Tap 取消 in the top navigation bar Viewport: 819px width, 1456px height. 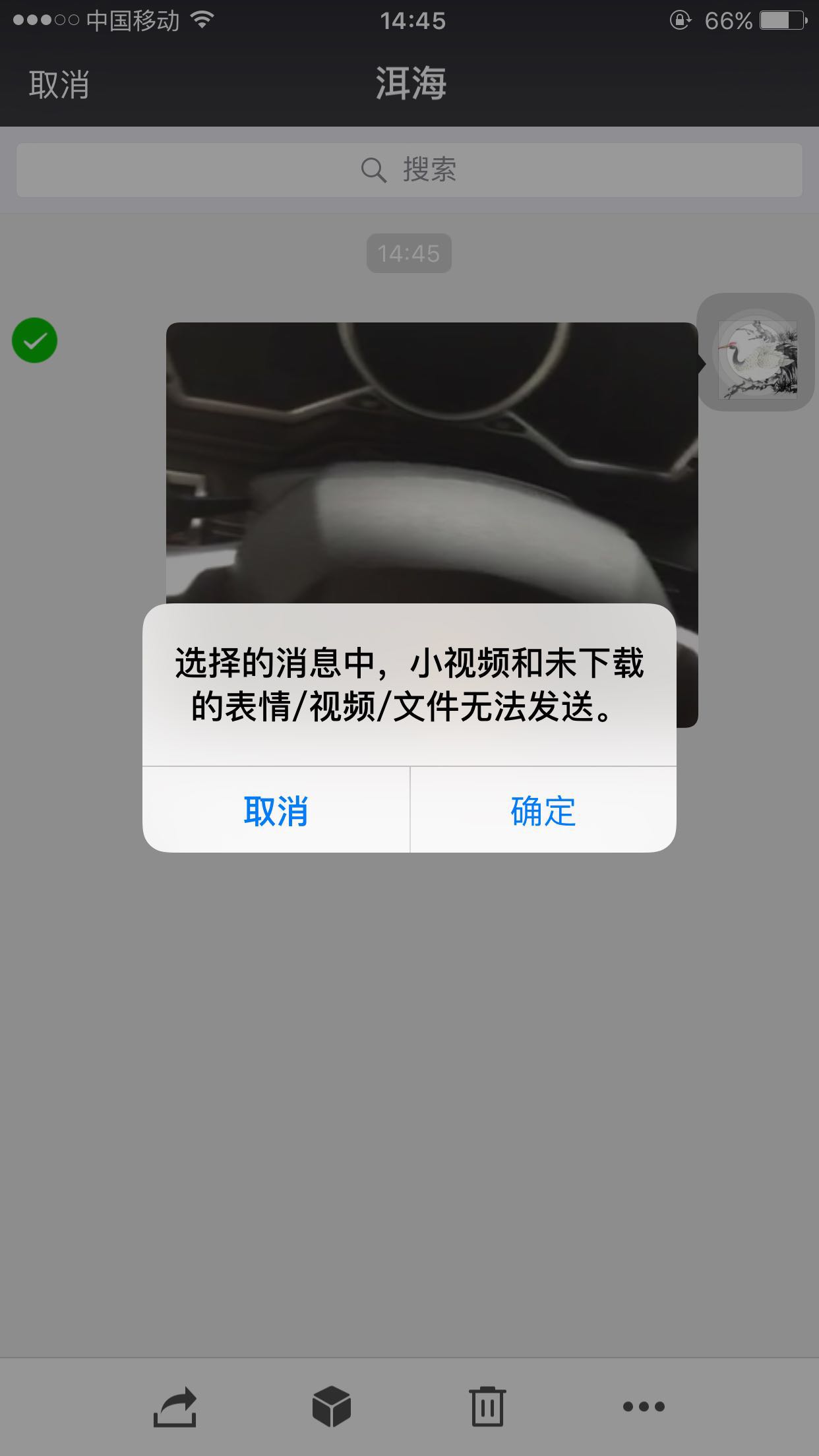pyautogui.click(x=58, y=85)
